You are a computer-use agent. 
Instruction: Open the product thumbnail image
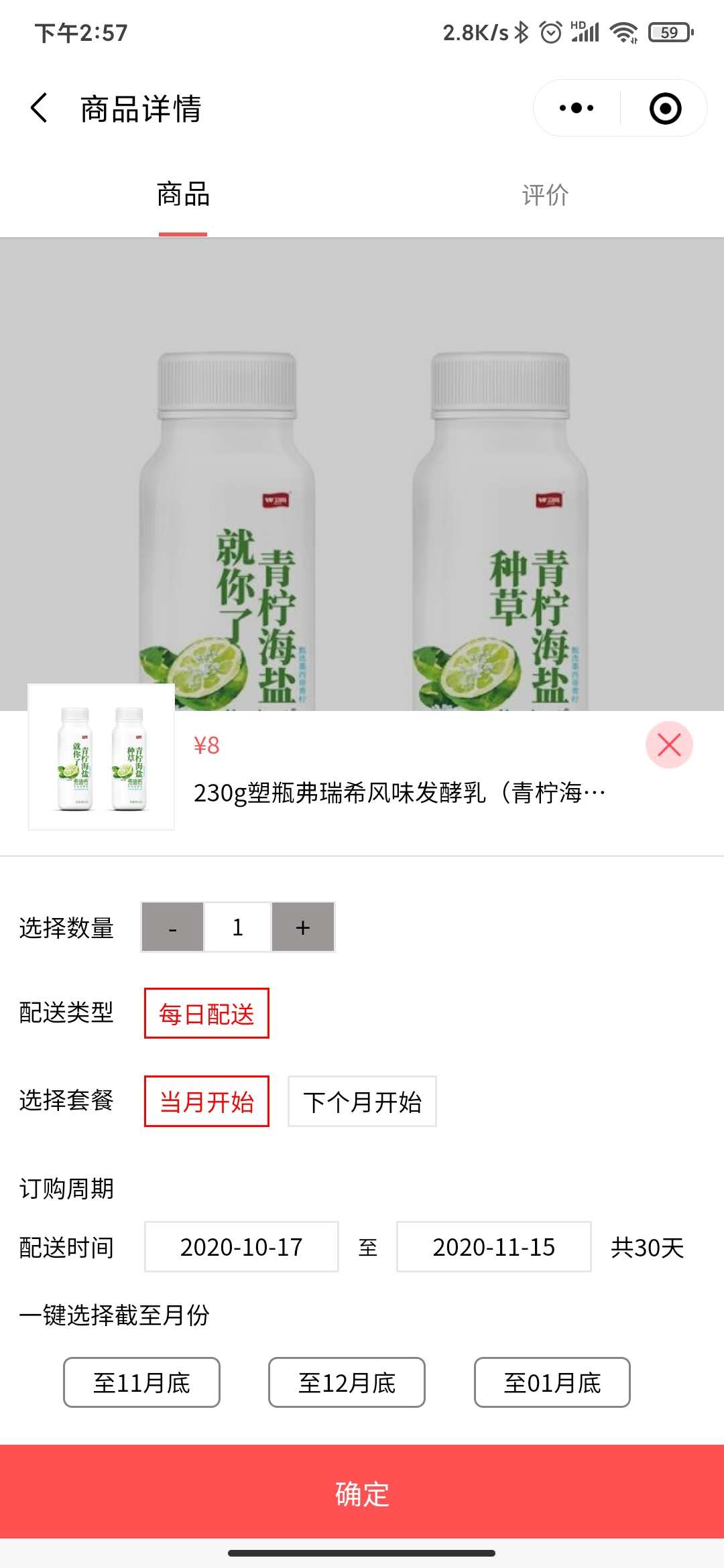(x=101, y=757)
